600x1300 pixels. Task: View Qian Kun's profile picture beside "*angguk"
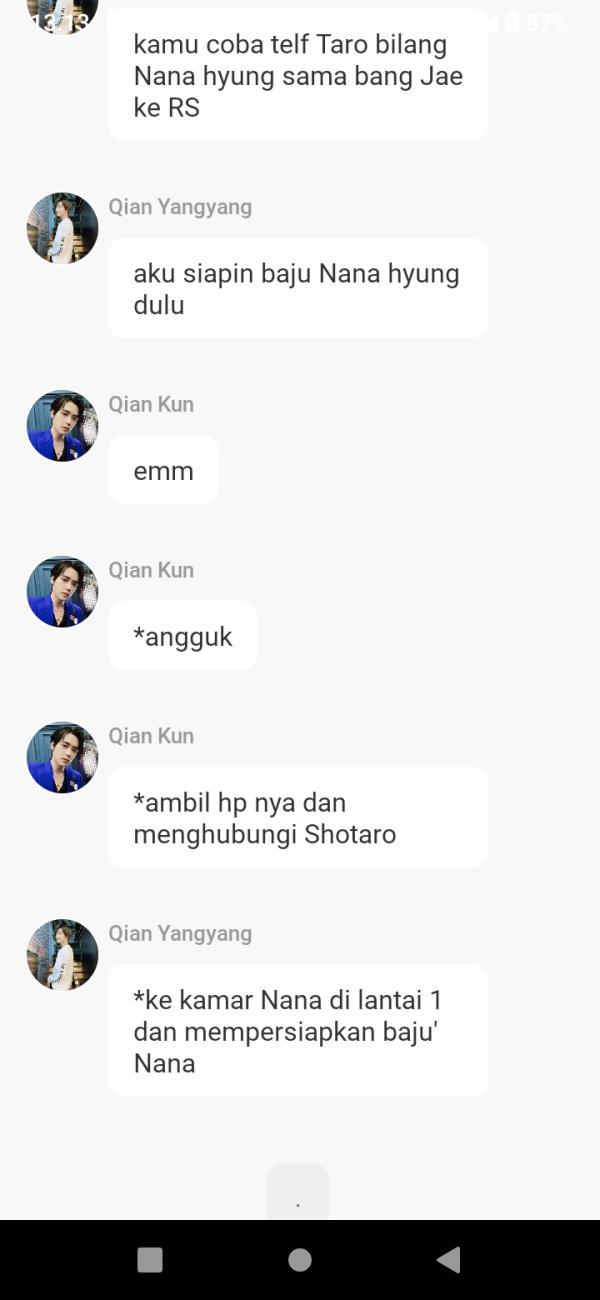[x=62, y=592]
